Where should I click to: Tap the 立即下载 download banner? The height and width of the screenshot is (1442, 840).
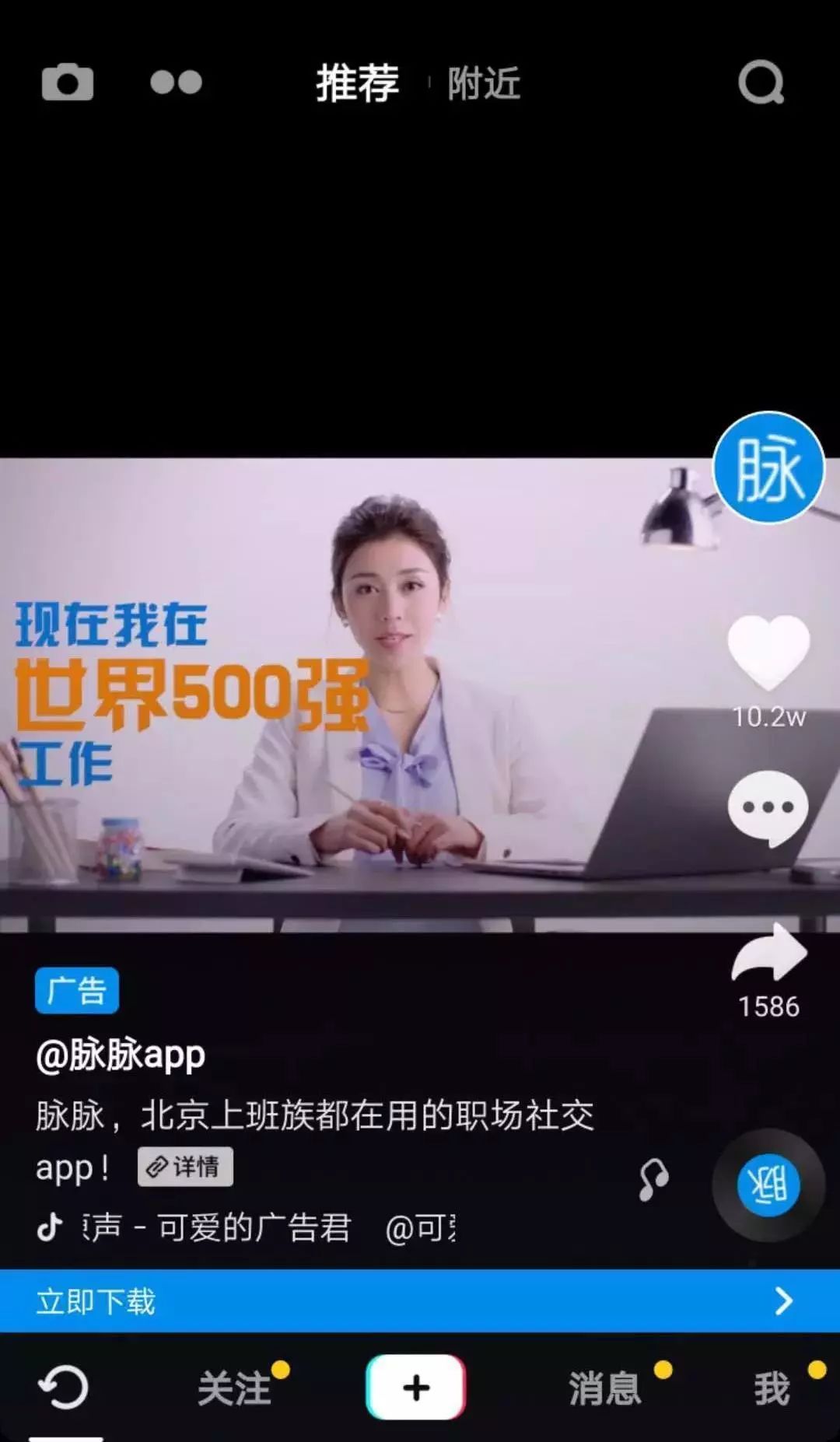(x=420, y=1300)
